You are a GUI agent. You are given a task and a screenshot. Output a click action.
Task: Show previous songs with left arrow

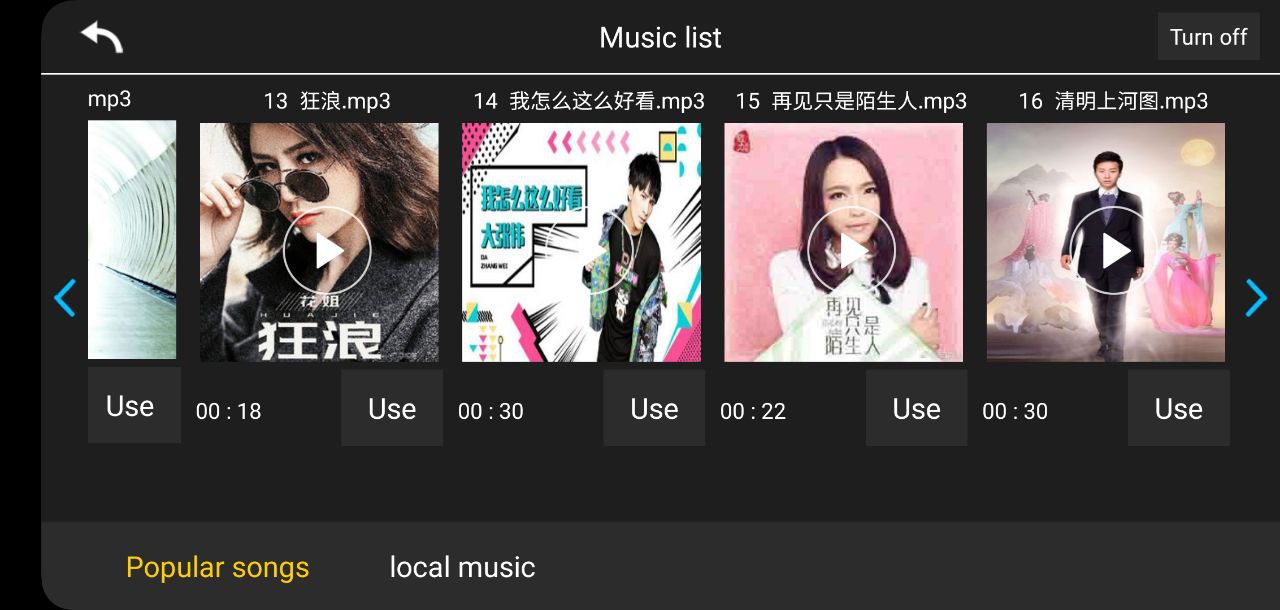pos(65,298)
